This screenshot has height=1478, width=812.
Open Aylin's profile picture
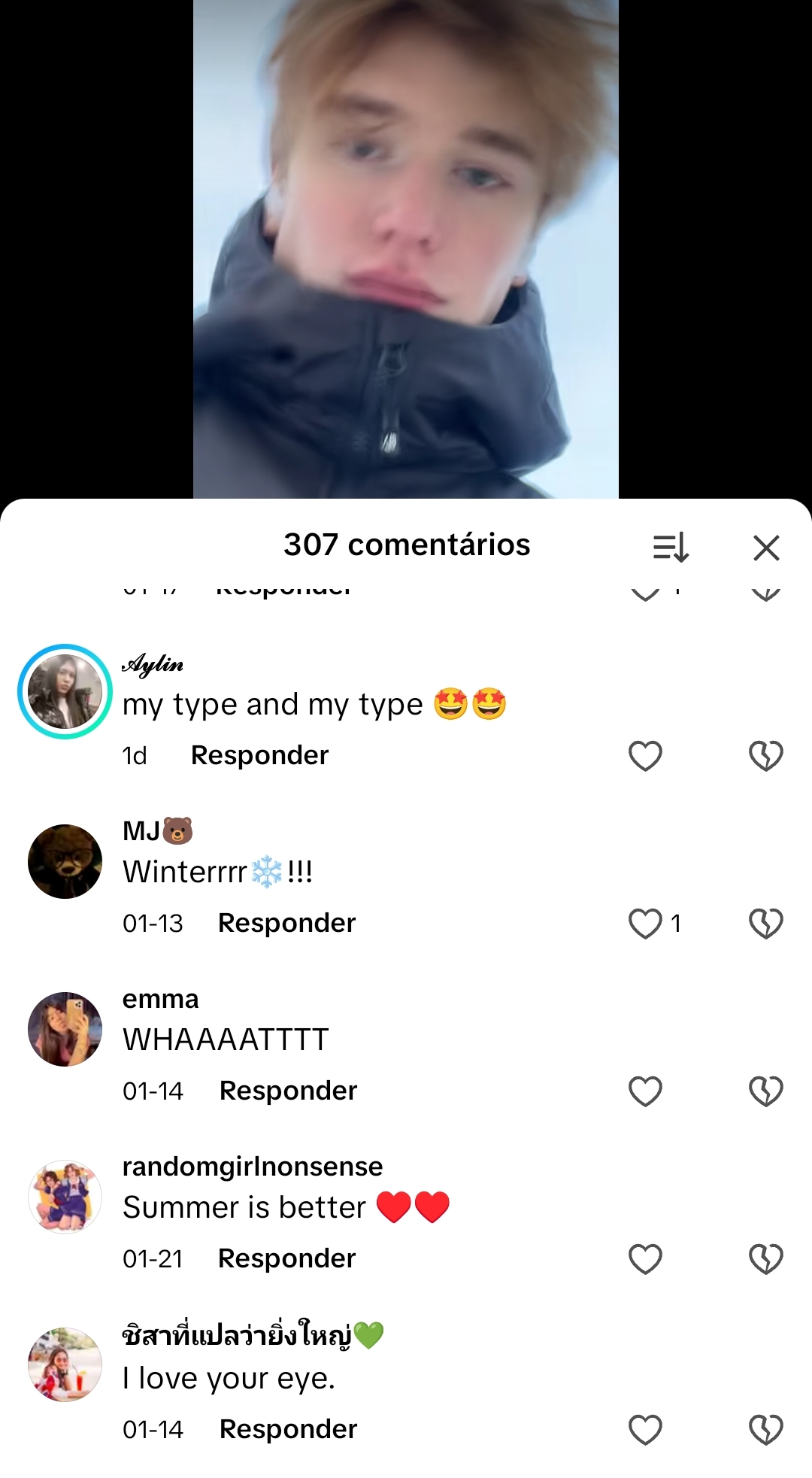pyautogui.click(x=65, y=691)
